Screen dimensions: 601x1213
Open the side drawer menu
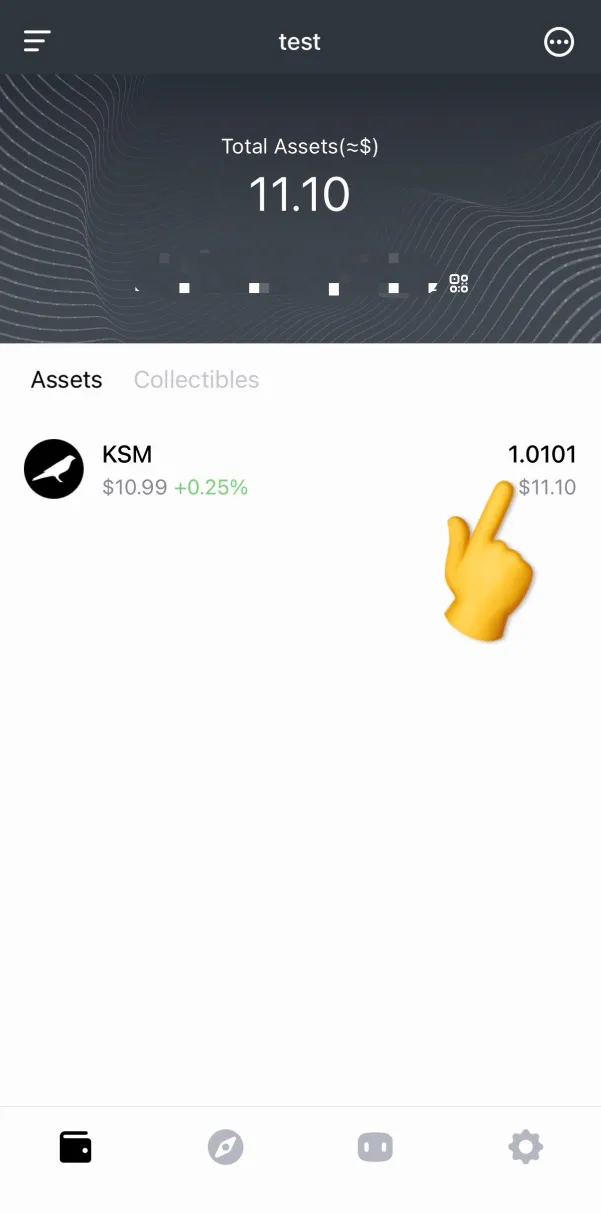point(37,41)
